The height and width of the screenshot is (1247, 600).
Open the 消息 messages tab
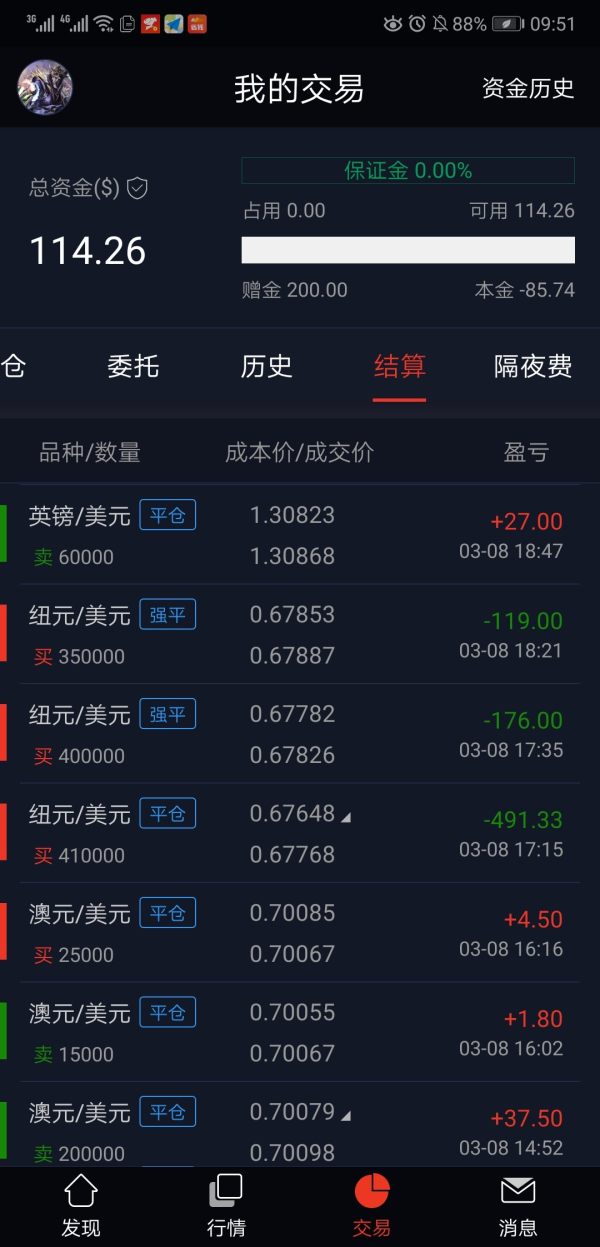pyautogui.click(x=518, y=1205)
